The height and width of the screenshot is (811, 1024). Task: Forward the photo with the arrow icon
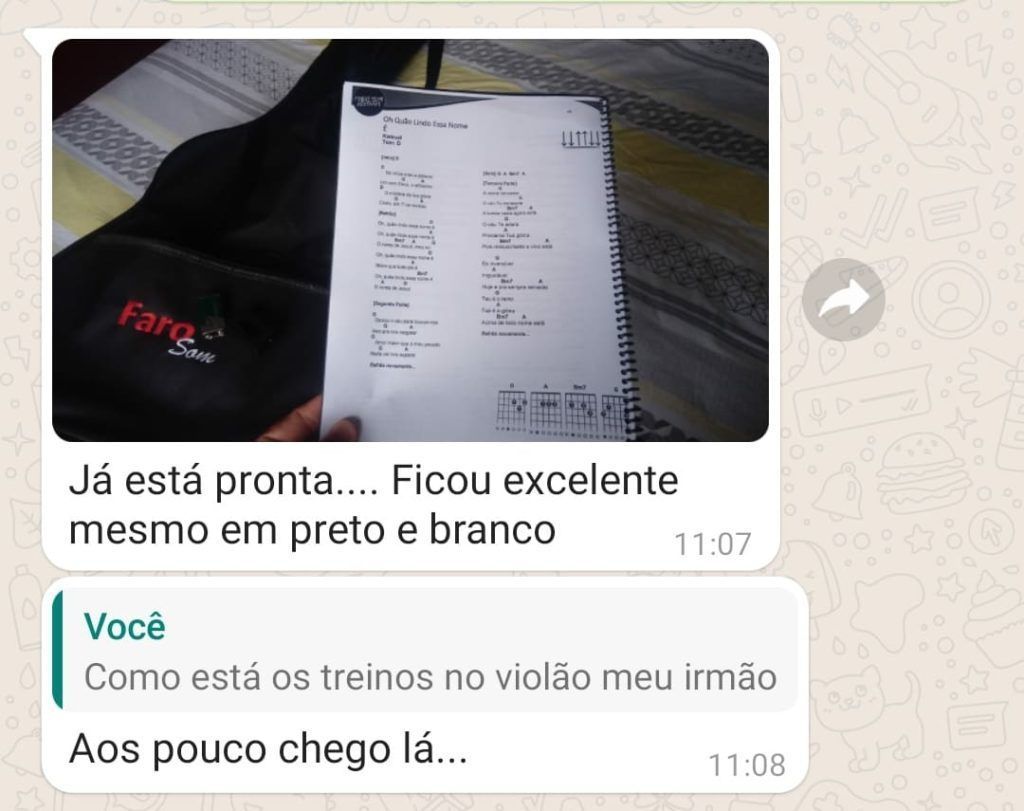(843, 299)
